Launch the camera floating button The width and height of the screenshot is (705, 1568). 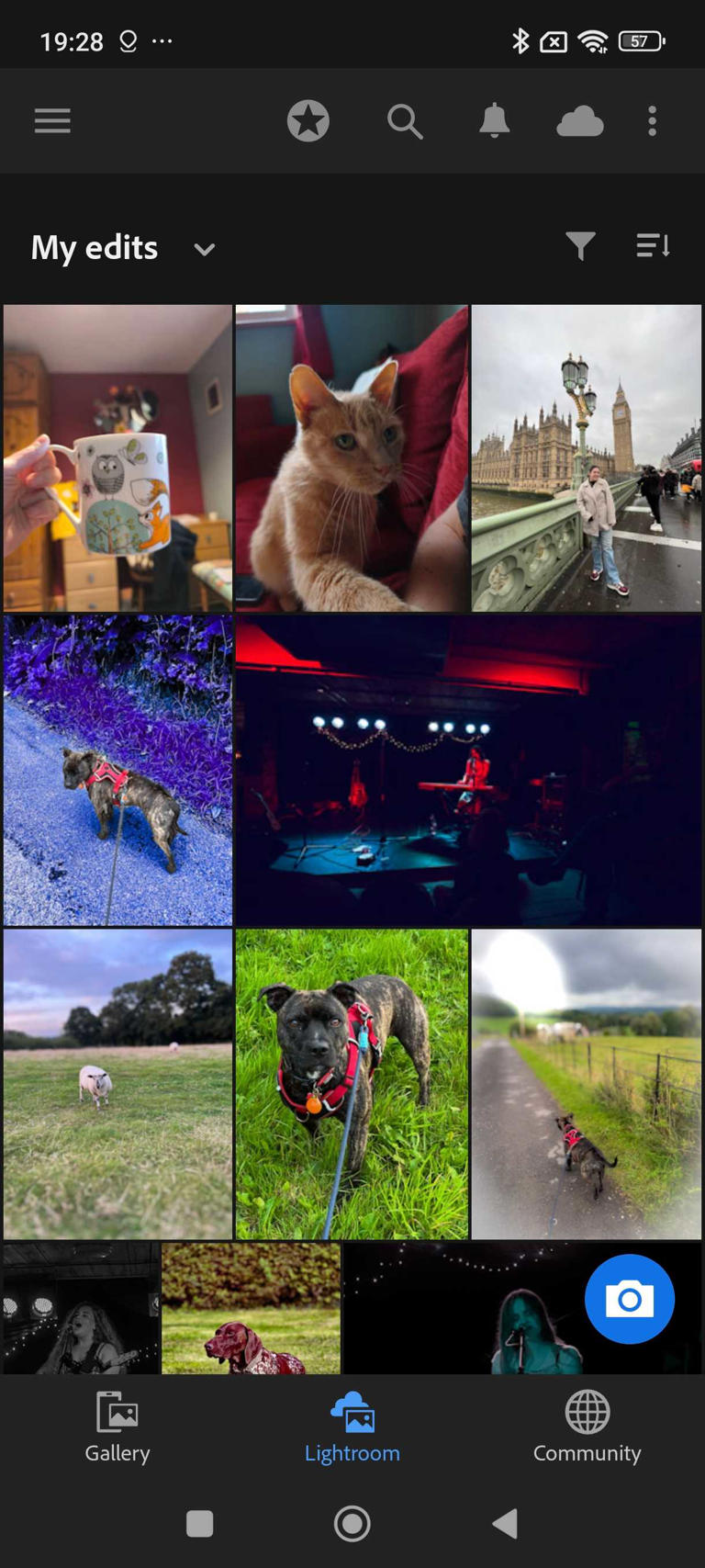pos(629,1299)
